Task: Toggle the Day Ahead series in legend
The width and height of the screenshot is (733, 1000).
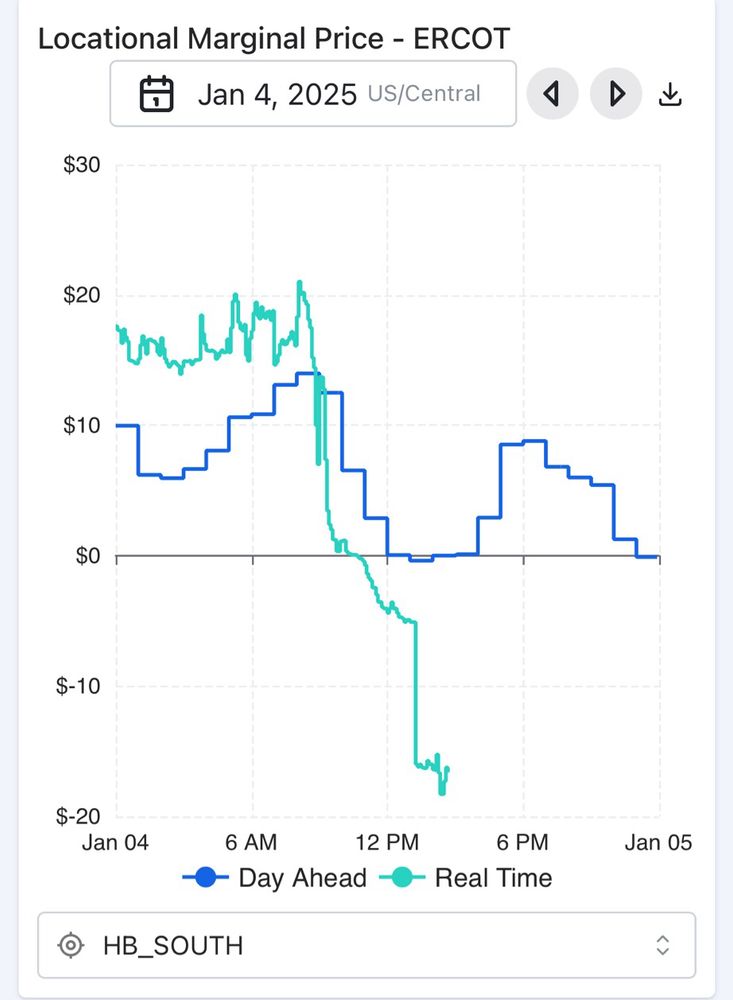Action: pyautogui.click(x=275, y=878)
